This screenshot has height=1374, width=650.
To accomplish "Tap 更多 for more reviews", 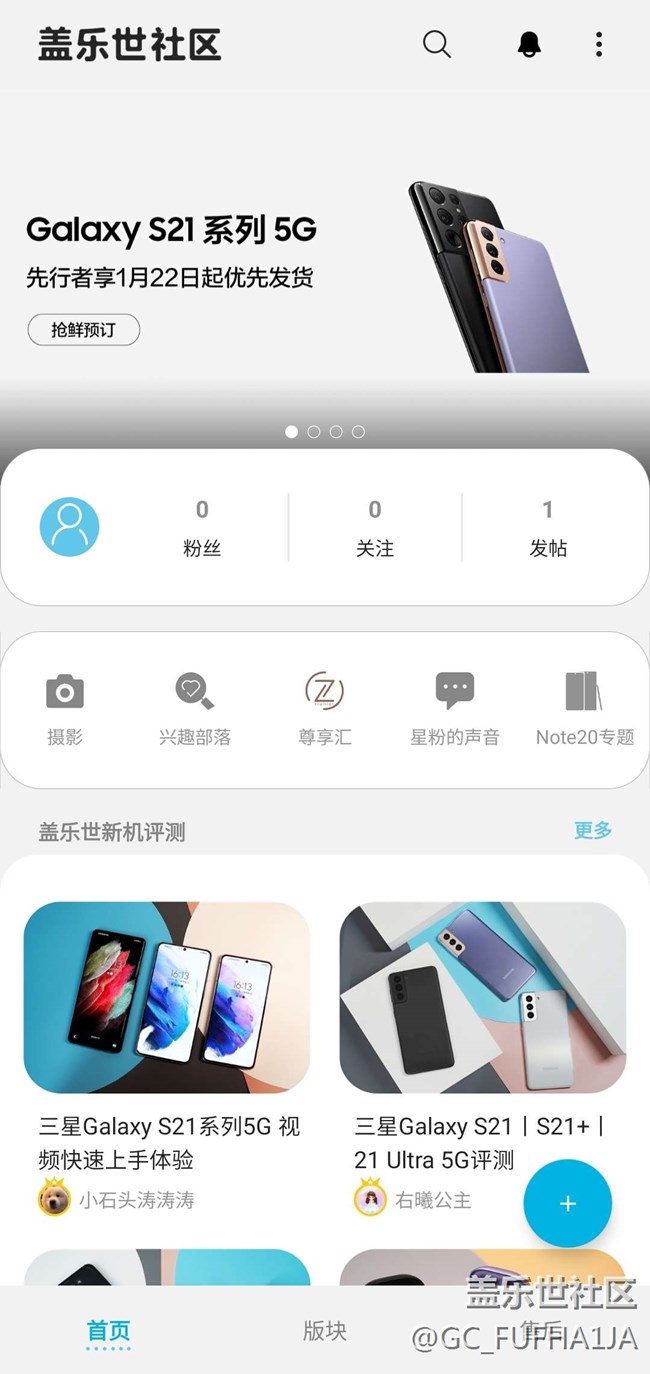I will click(593, 830).
